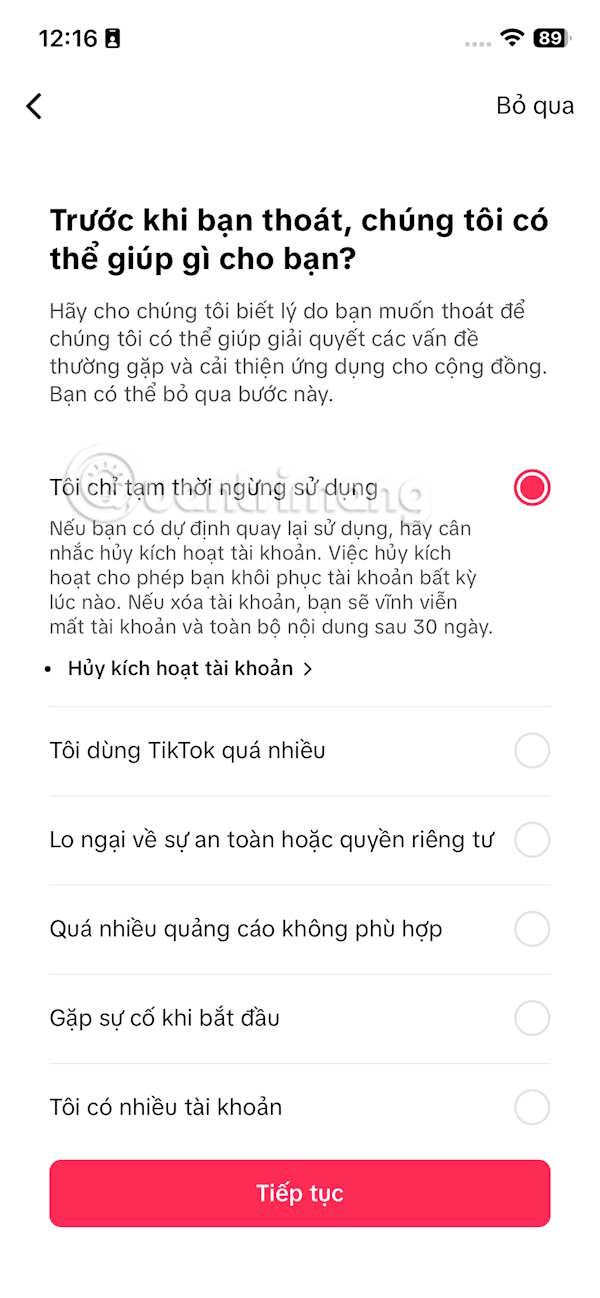Screen dimensions: 600x1298
Task: Select Tôi có nhiều tài khoản
Action: point(531,1107)
